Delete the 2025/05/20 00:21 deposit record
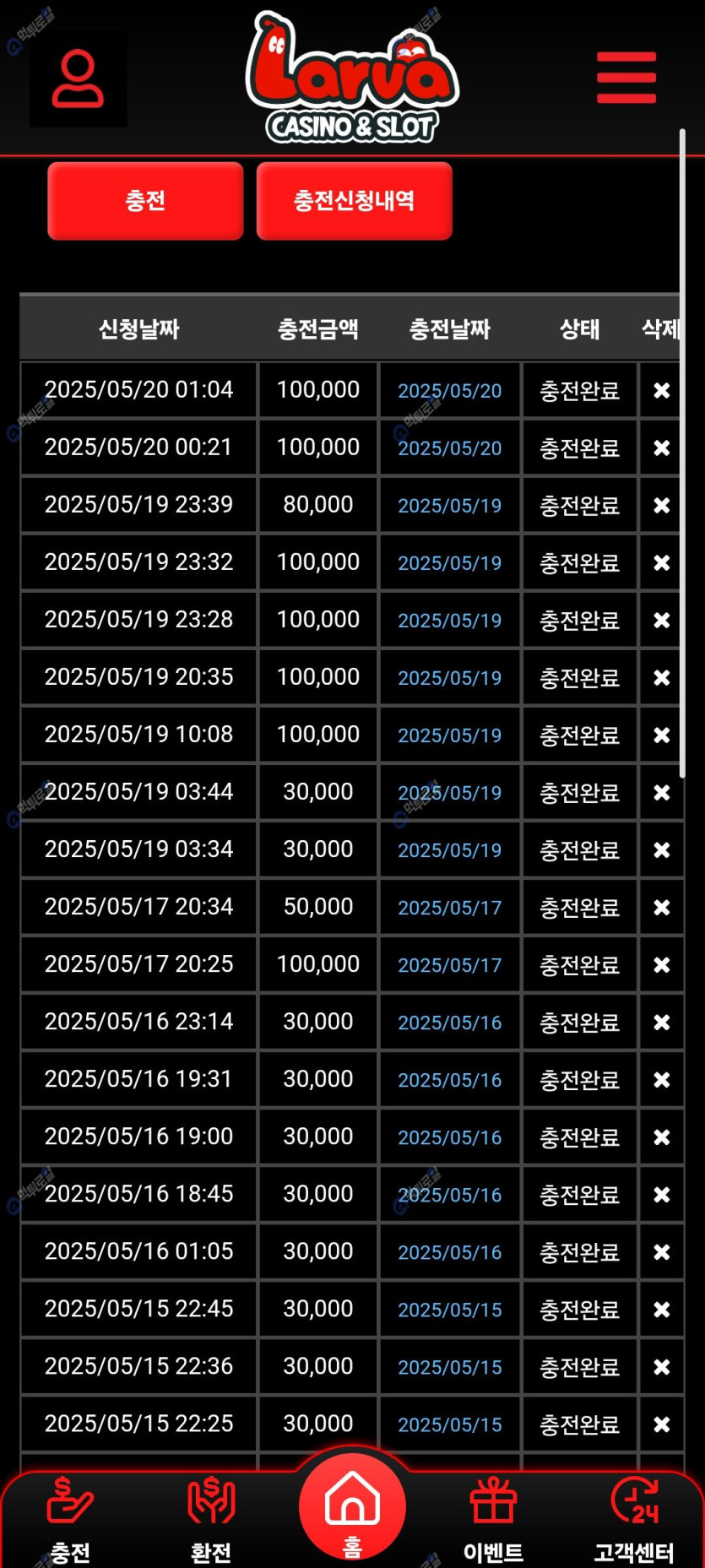705x1568 pixels. tap(661, 448)
